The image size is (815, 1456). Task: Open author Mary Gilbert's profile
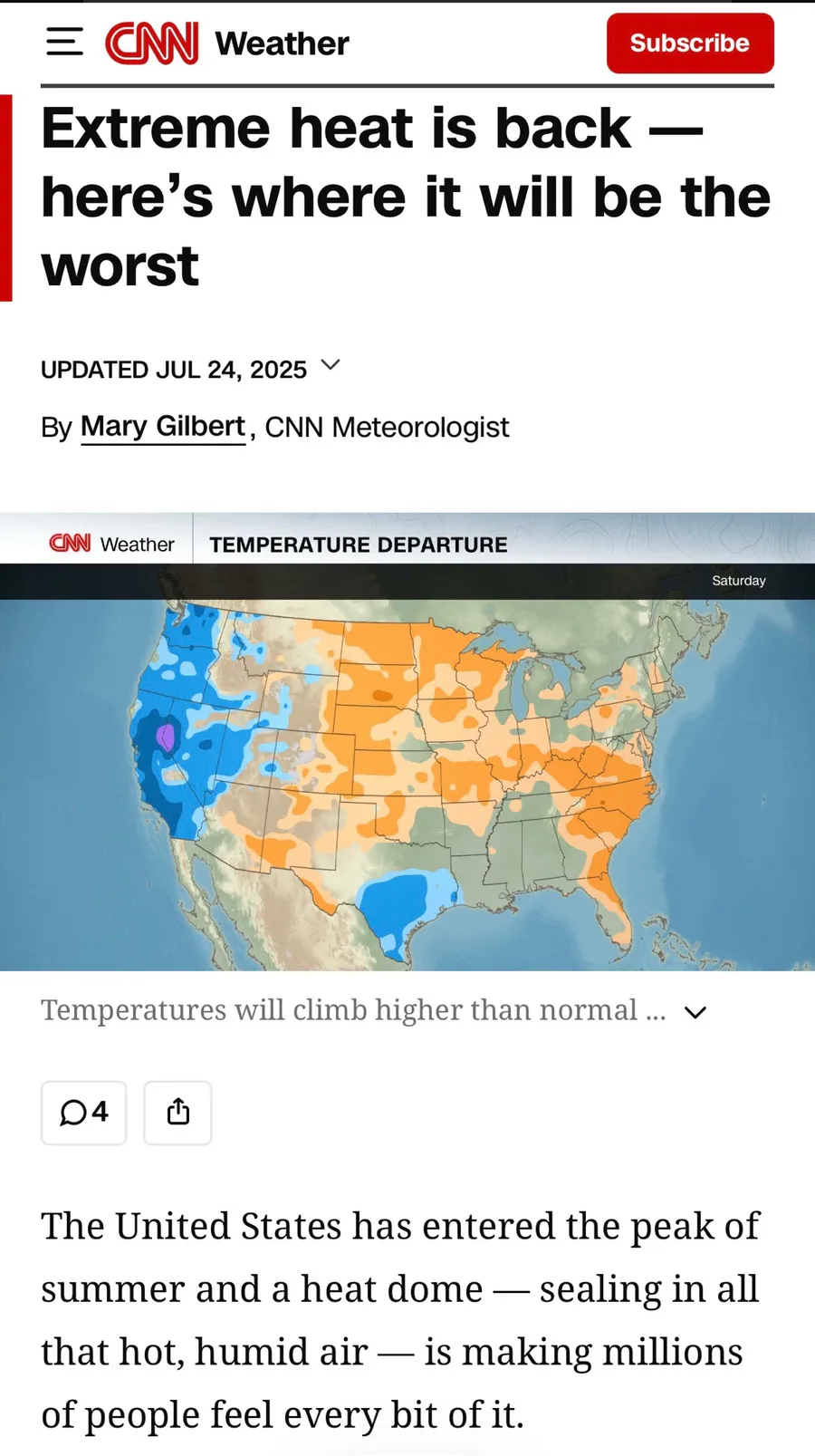click(x=163, y=427)
